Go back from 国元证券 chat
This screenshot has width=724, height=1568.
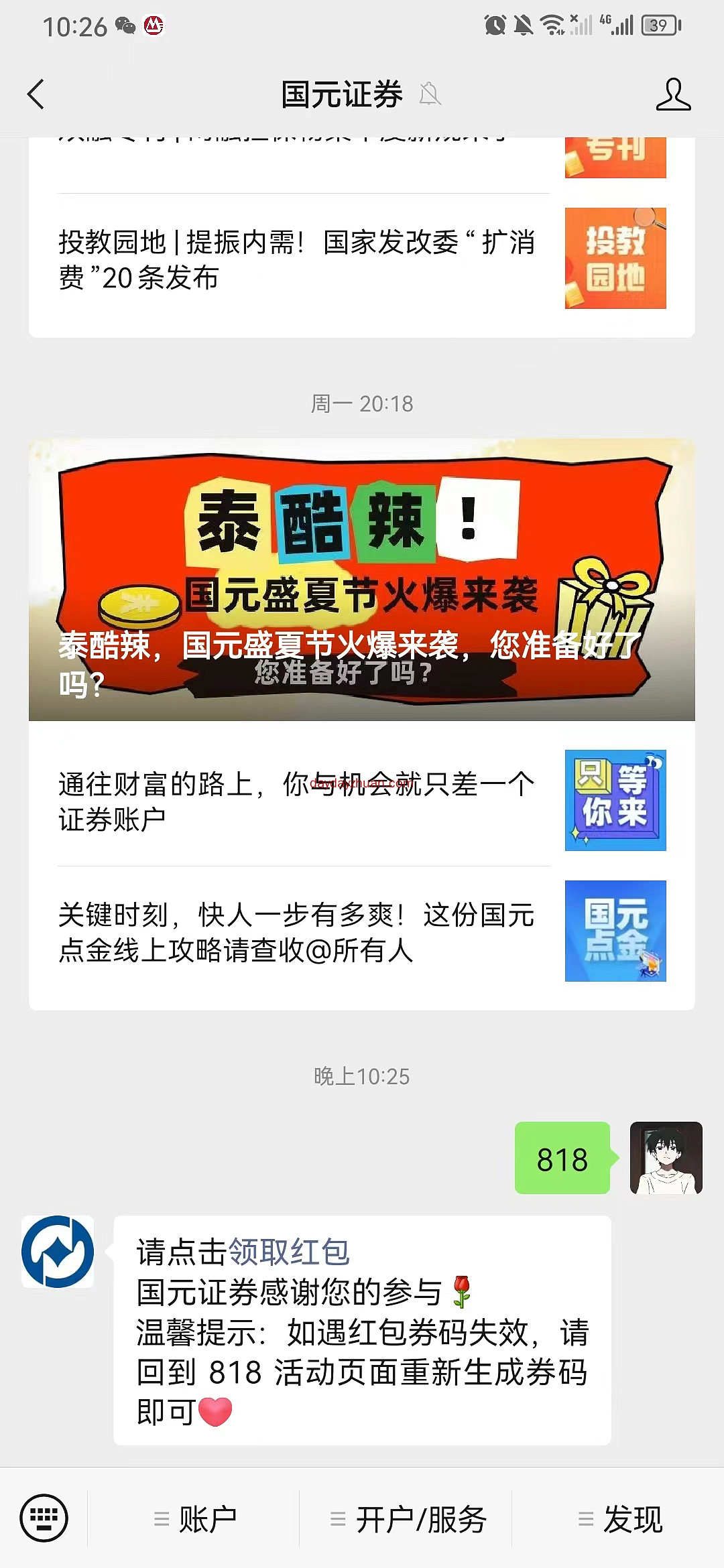point(36,94)
